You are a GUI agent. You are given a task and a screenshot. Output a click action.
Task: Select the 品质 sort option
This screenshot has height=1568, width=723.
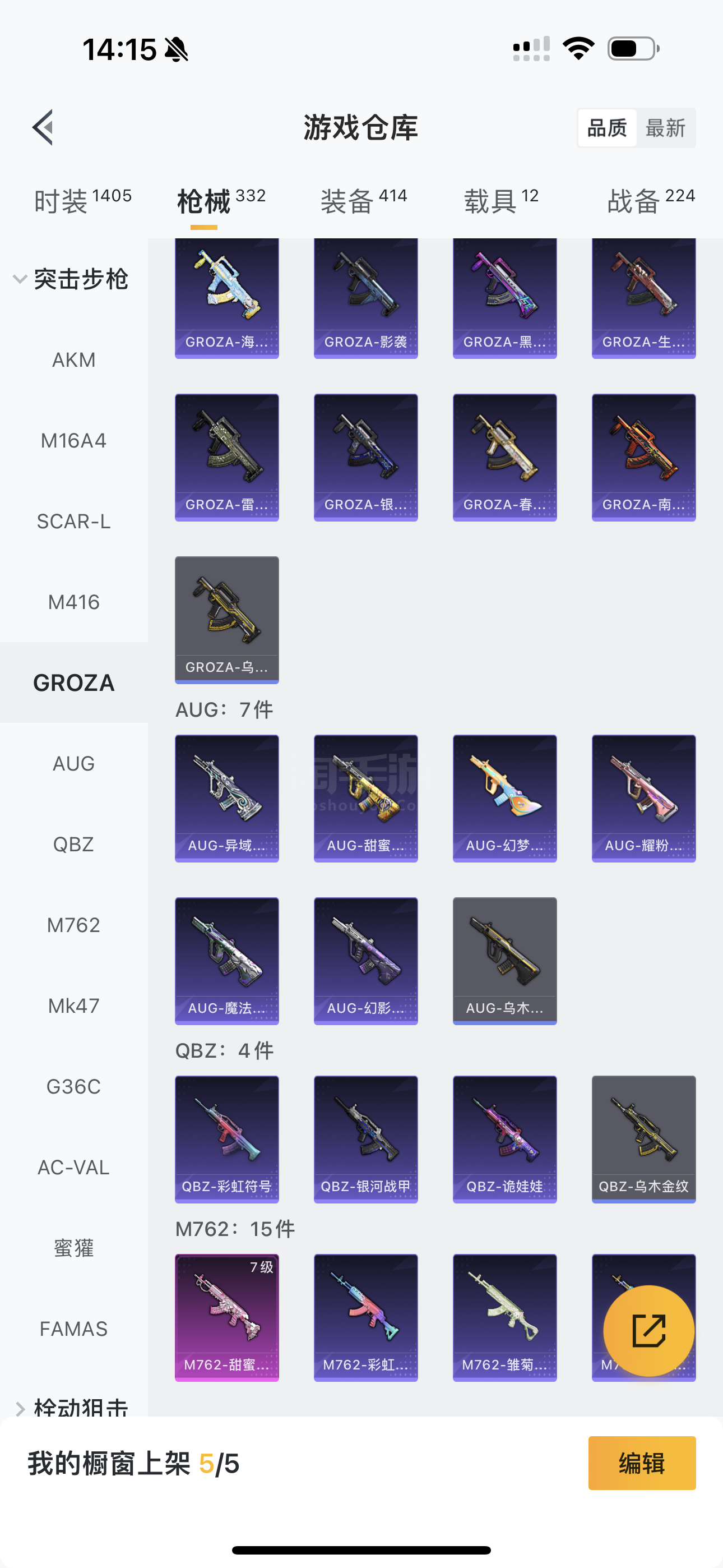click(607, 128)
